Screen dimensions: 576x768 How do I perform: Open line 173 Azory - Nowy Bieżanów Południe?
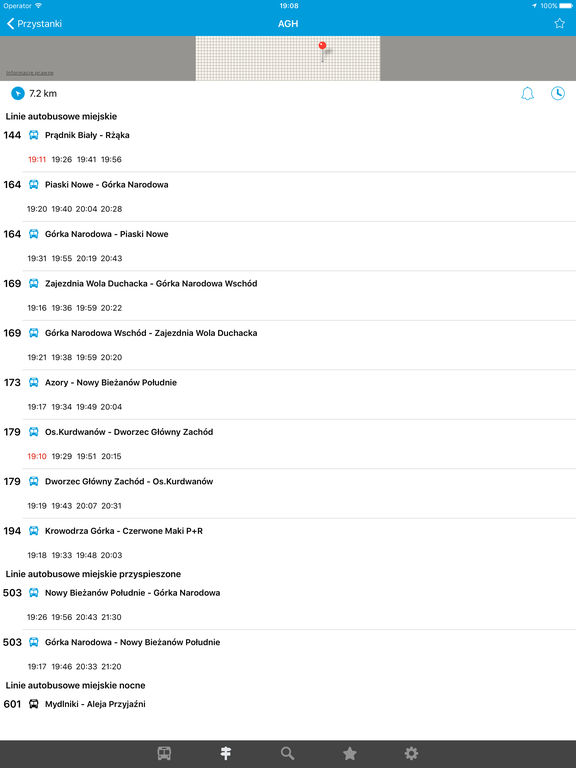click(288, 395)
